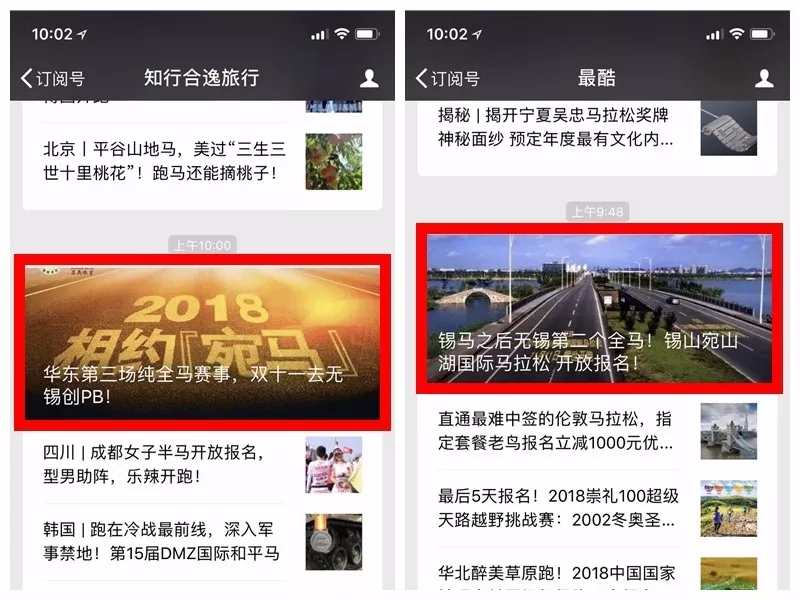This screenshot has width=800, height=600.
Task: Open the 伦敦马拉松 article
Action: (x=558, y=430)
